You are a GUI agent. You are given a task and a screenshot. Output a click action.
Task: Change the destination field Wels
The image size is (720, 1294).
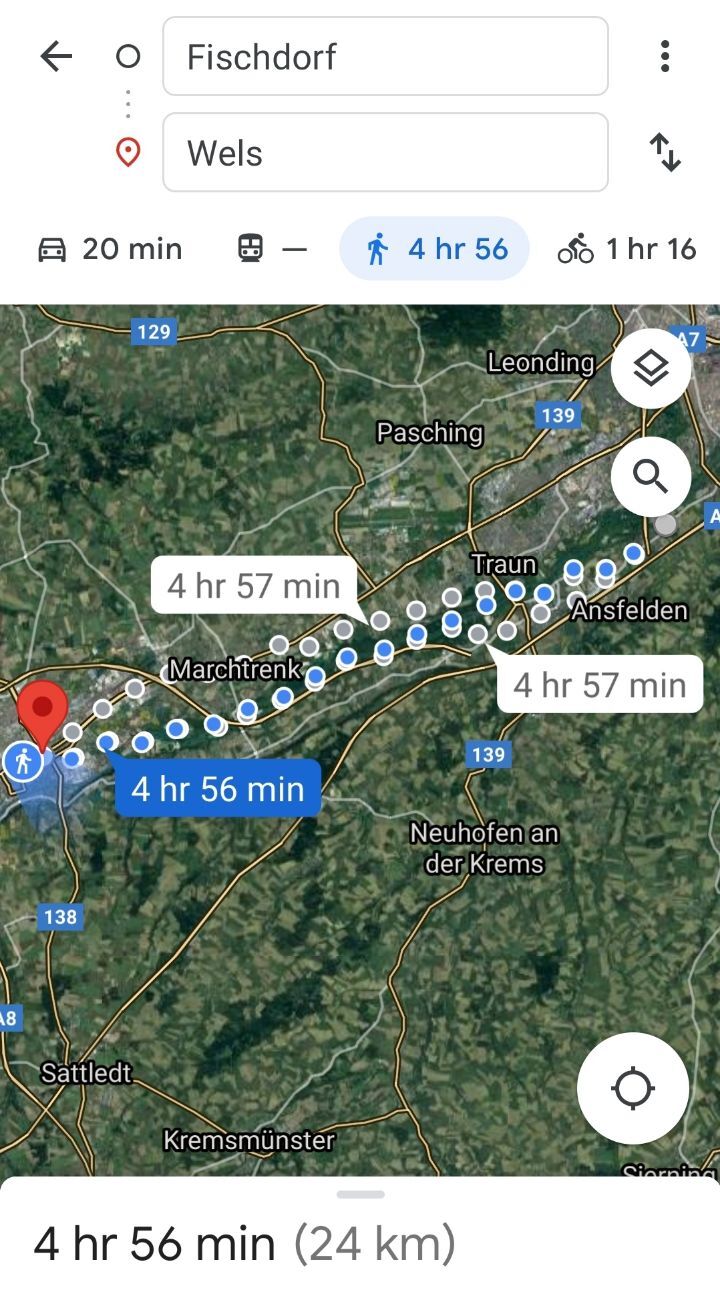tap(385, 152)
